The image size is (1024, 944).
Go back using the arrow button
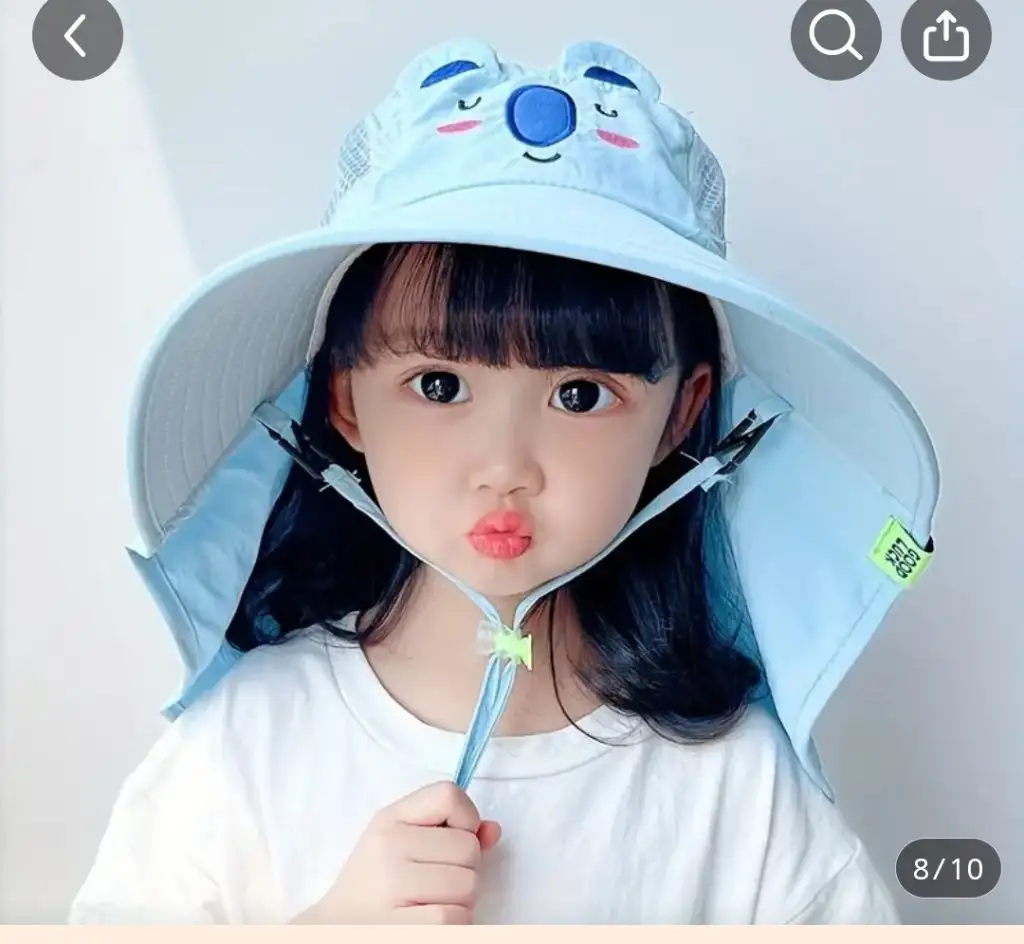point(77,37)
